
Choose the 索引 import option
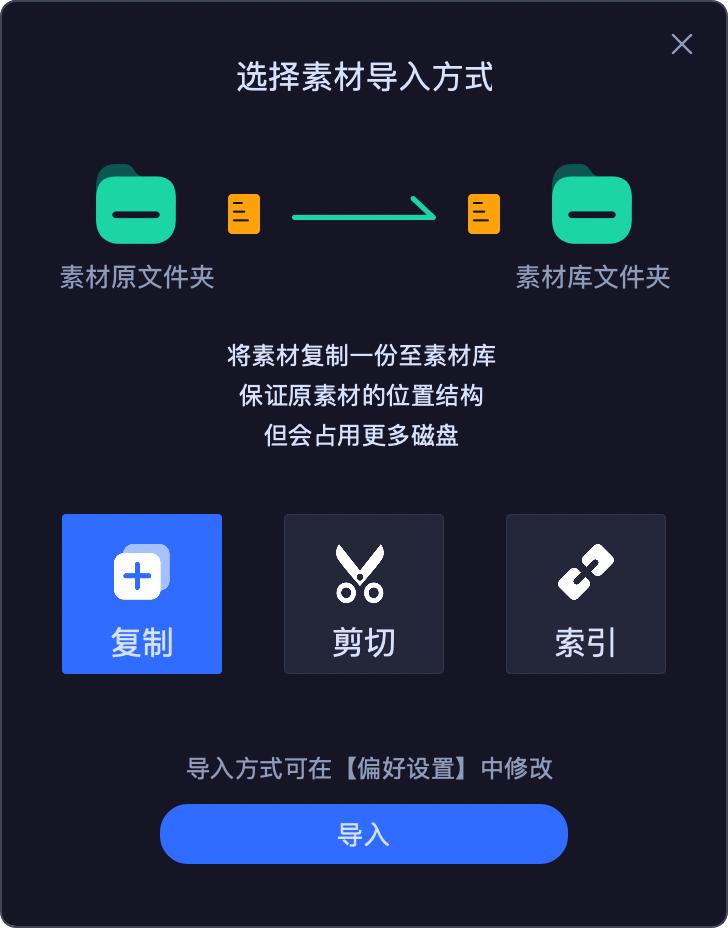click(586, 593)
